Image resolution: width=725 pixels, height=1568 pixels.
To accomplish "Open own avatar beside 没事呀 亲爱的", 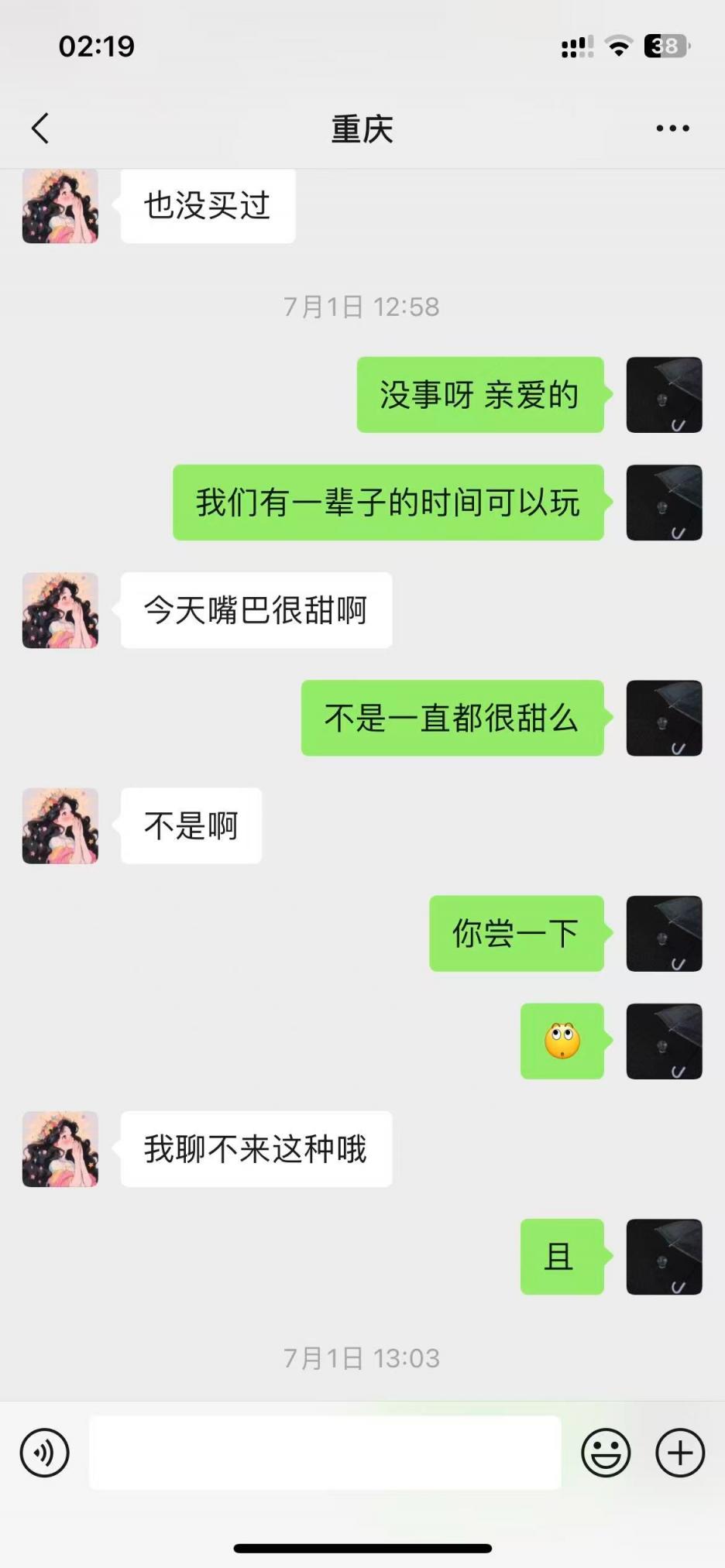I will [x=664, y=395].
